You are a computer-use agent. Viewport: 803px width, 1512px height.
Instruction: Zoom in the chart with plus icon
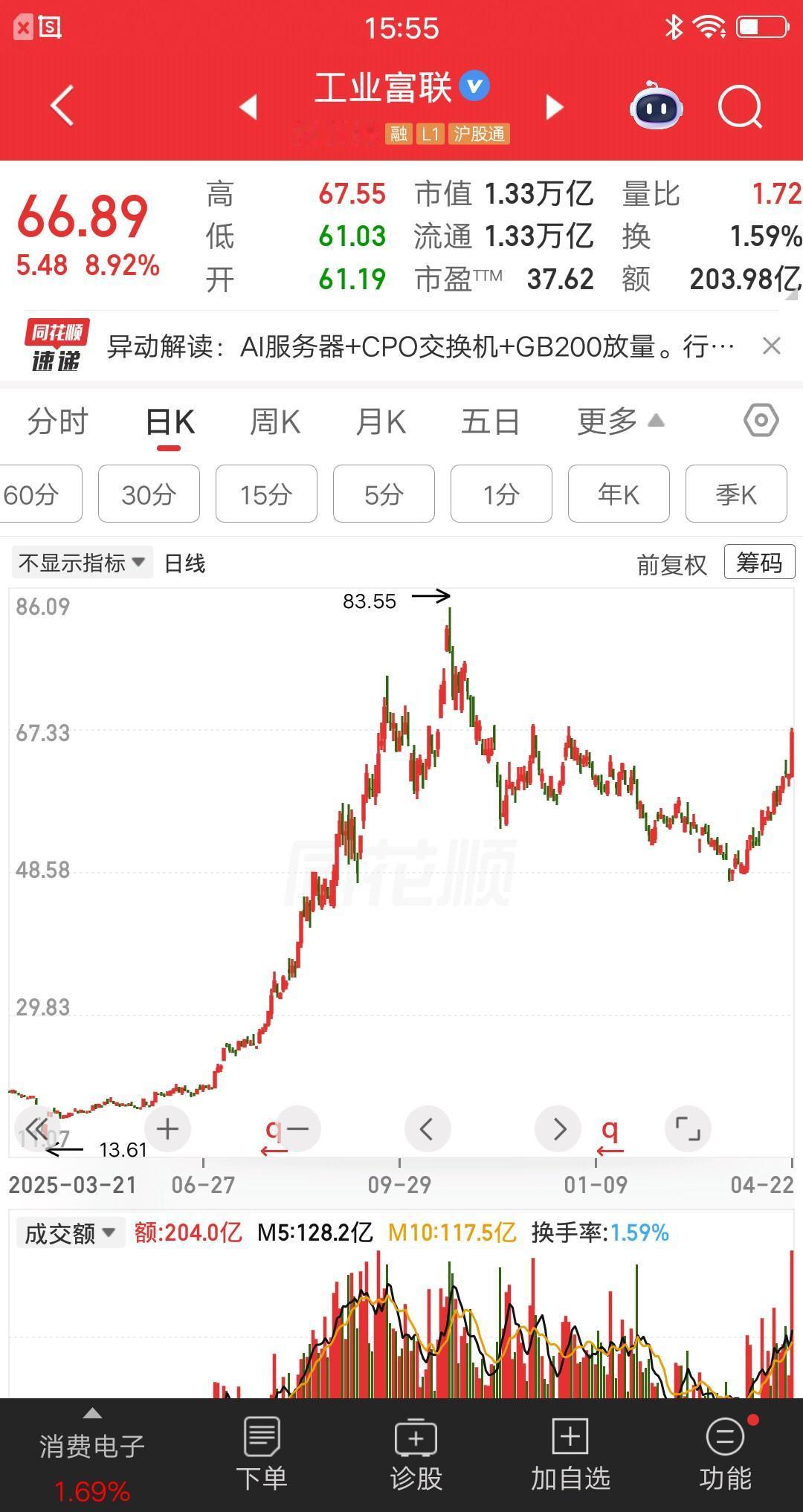(167, 1128)
